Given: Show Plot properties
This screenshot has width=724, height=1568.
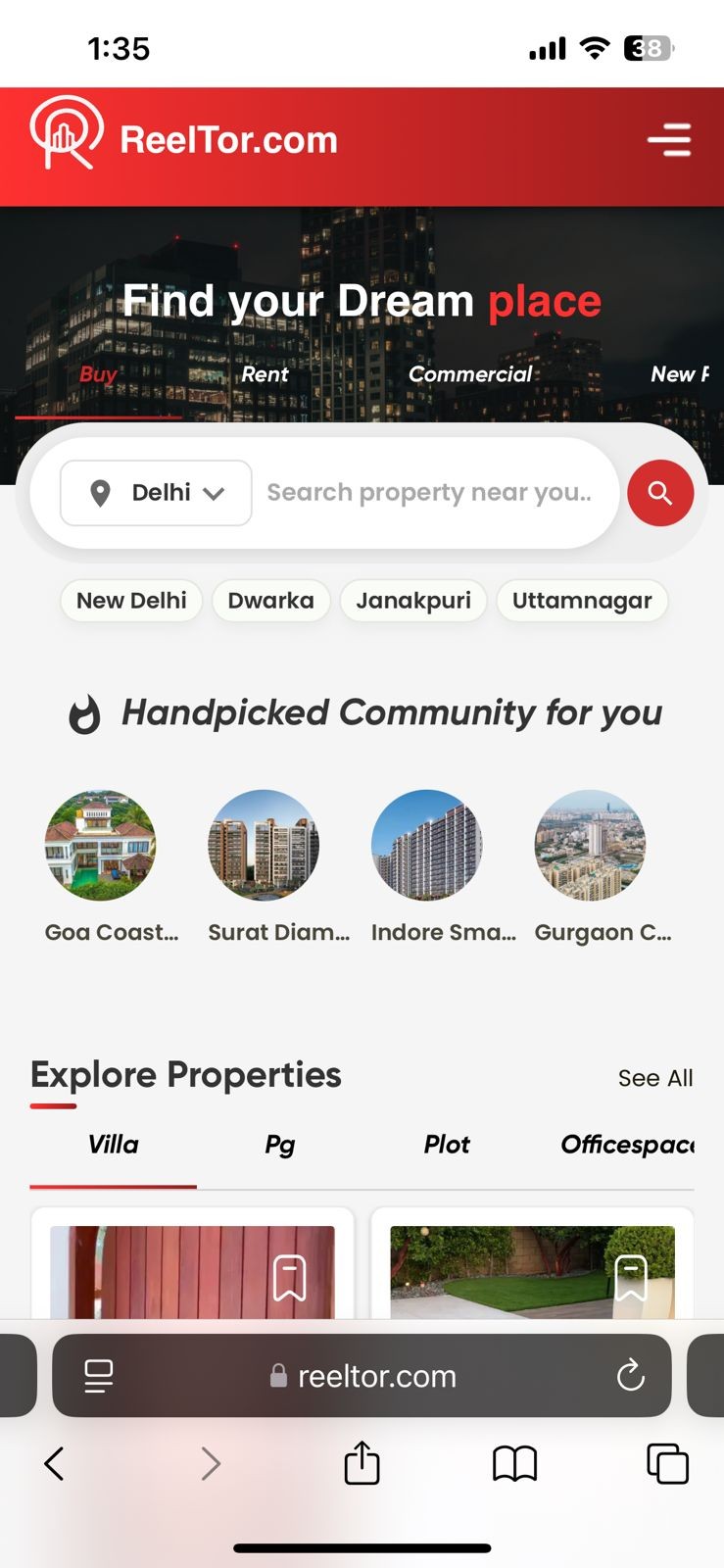Looking at the screenshot, I should [x=447, y=1145].
